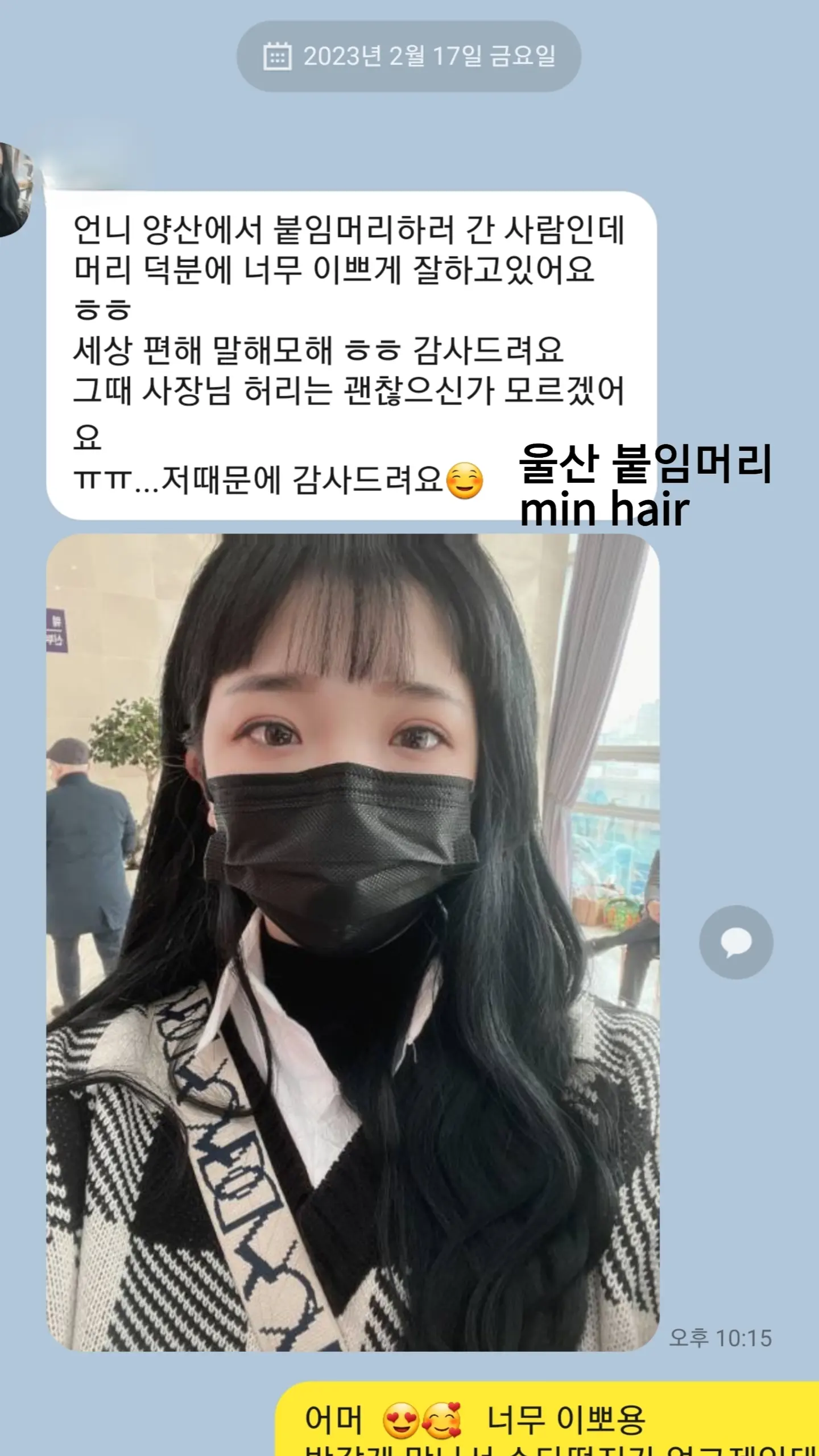819x1456 pixels.
Task: Tap the speech bubble icon beside the photo
Action: pos(736,942)
